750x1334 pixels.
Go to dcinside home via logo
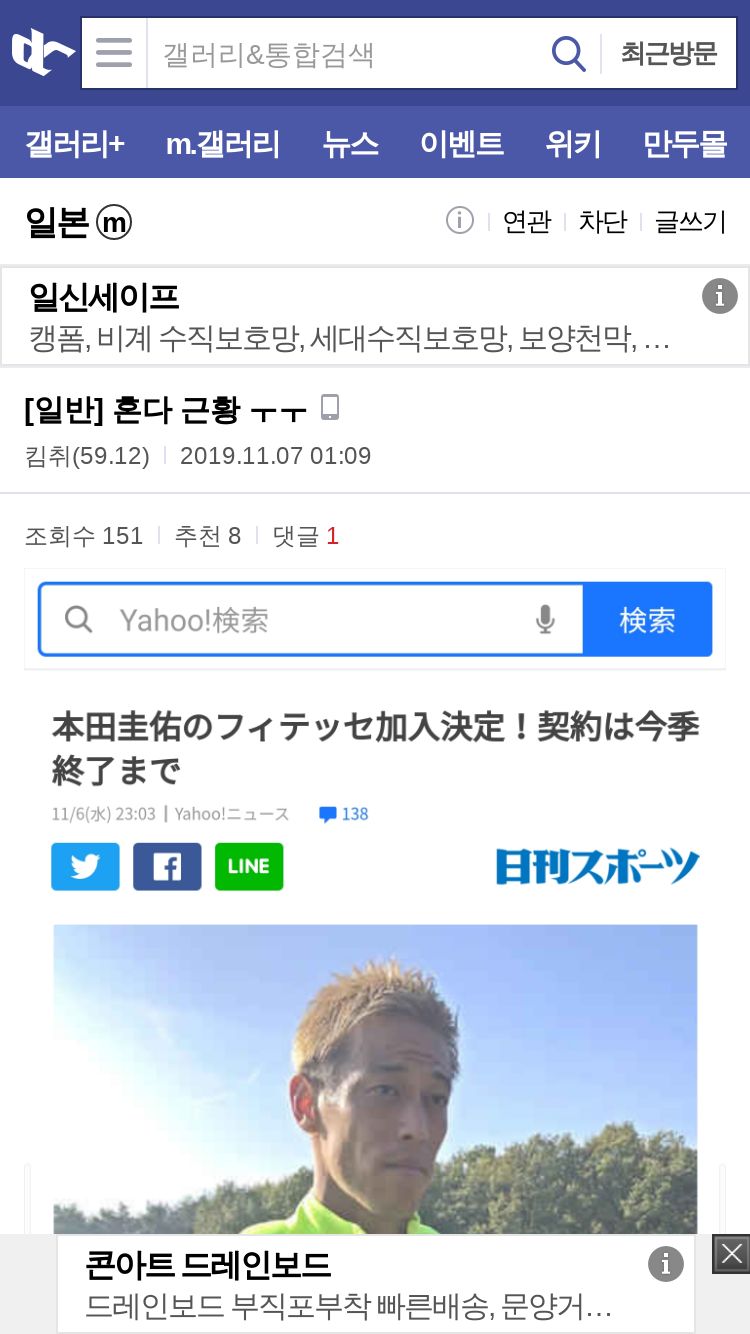point(42,53)
